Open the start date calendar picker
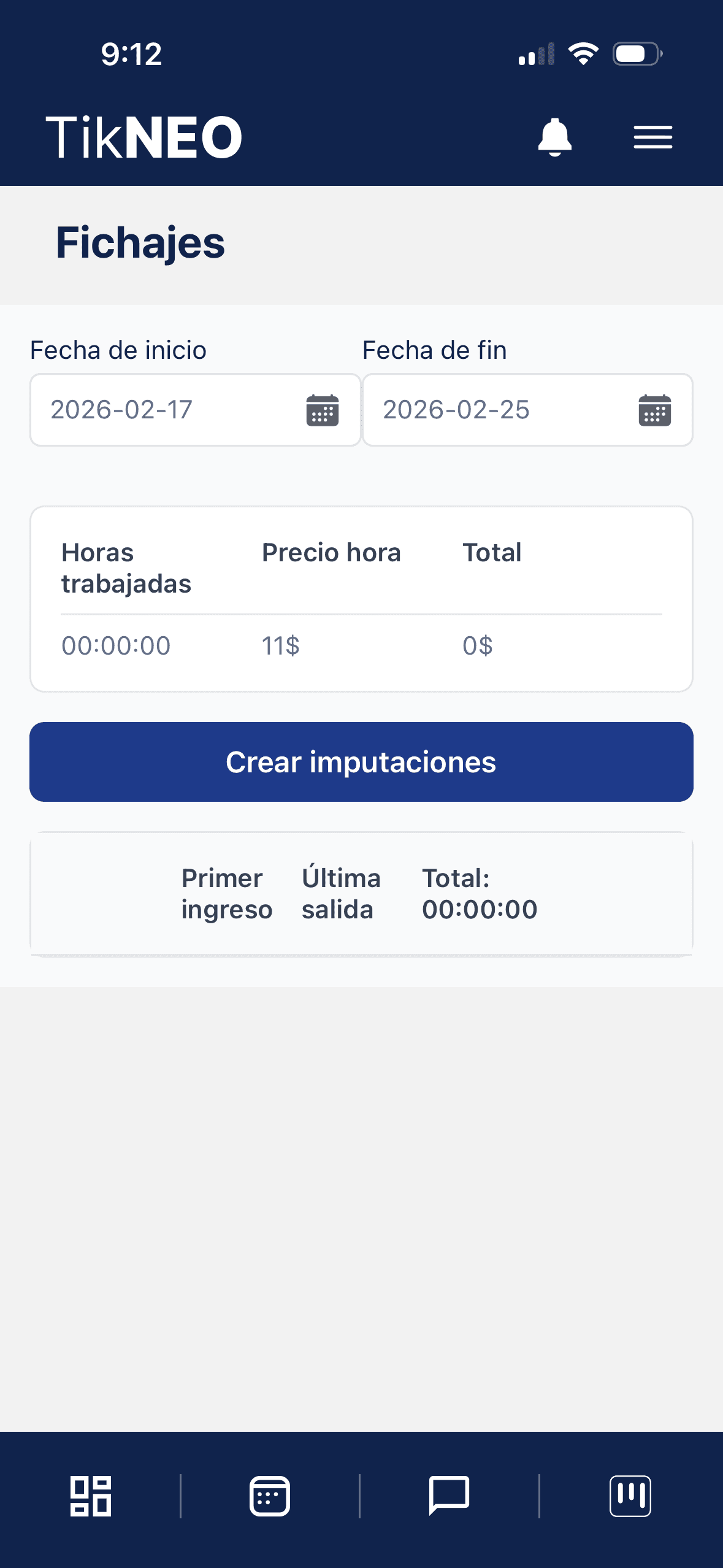Screen dimensions: 723x1568 pyautogui.click(x=323, y=410)
